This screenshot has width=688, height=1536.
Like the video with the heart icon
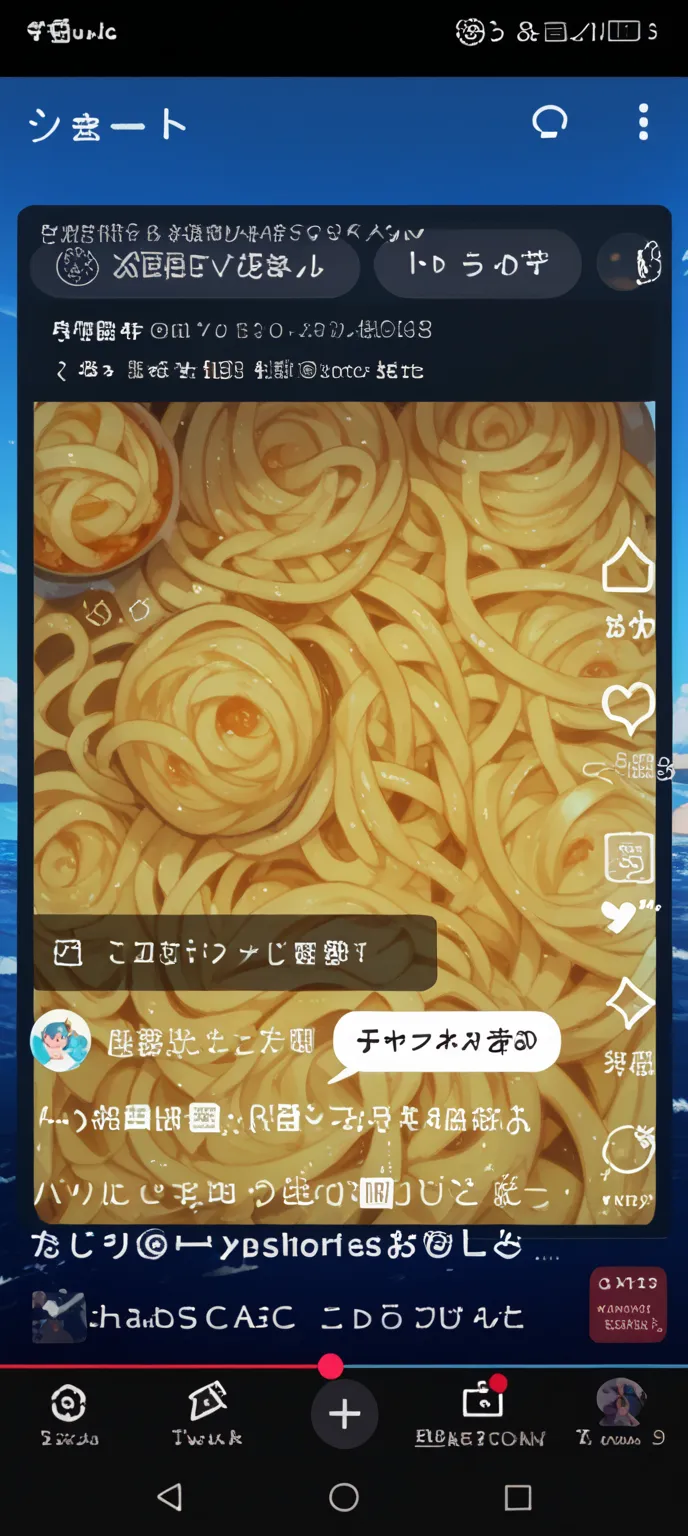click(627, 709)
